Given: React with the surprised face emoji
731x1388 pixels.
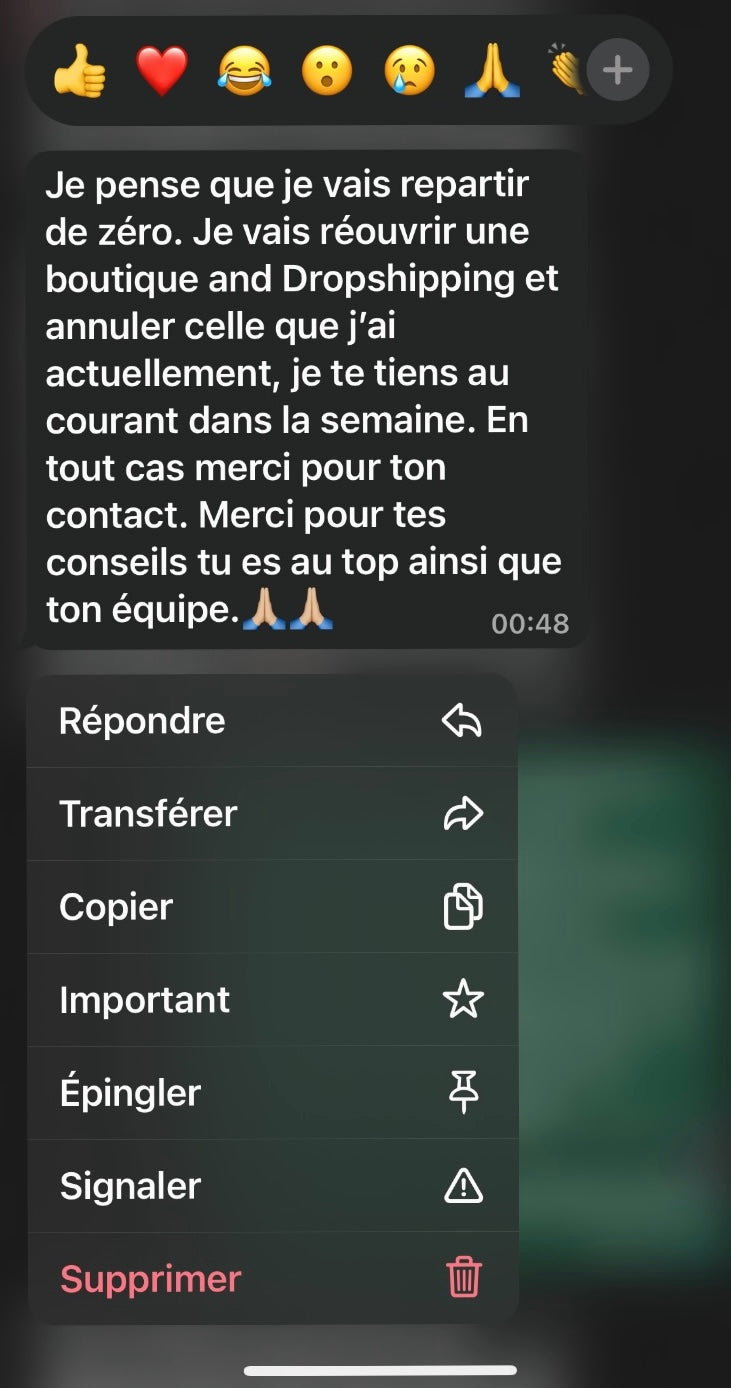Looking at the screenshot, I should point(327,72).
